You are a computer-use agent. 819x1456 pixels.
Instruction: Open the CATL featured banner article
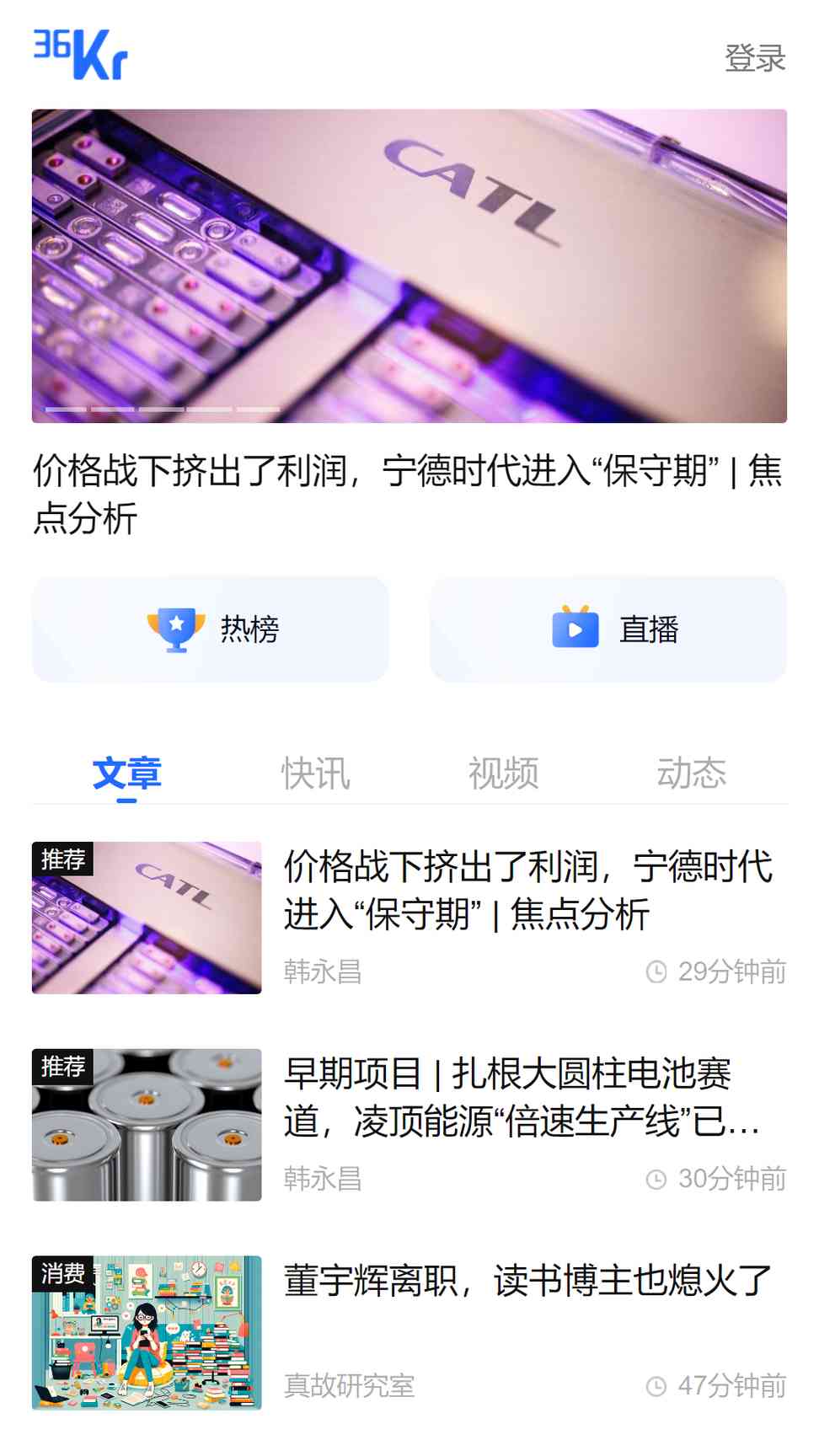tap(409, 266)
